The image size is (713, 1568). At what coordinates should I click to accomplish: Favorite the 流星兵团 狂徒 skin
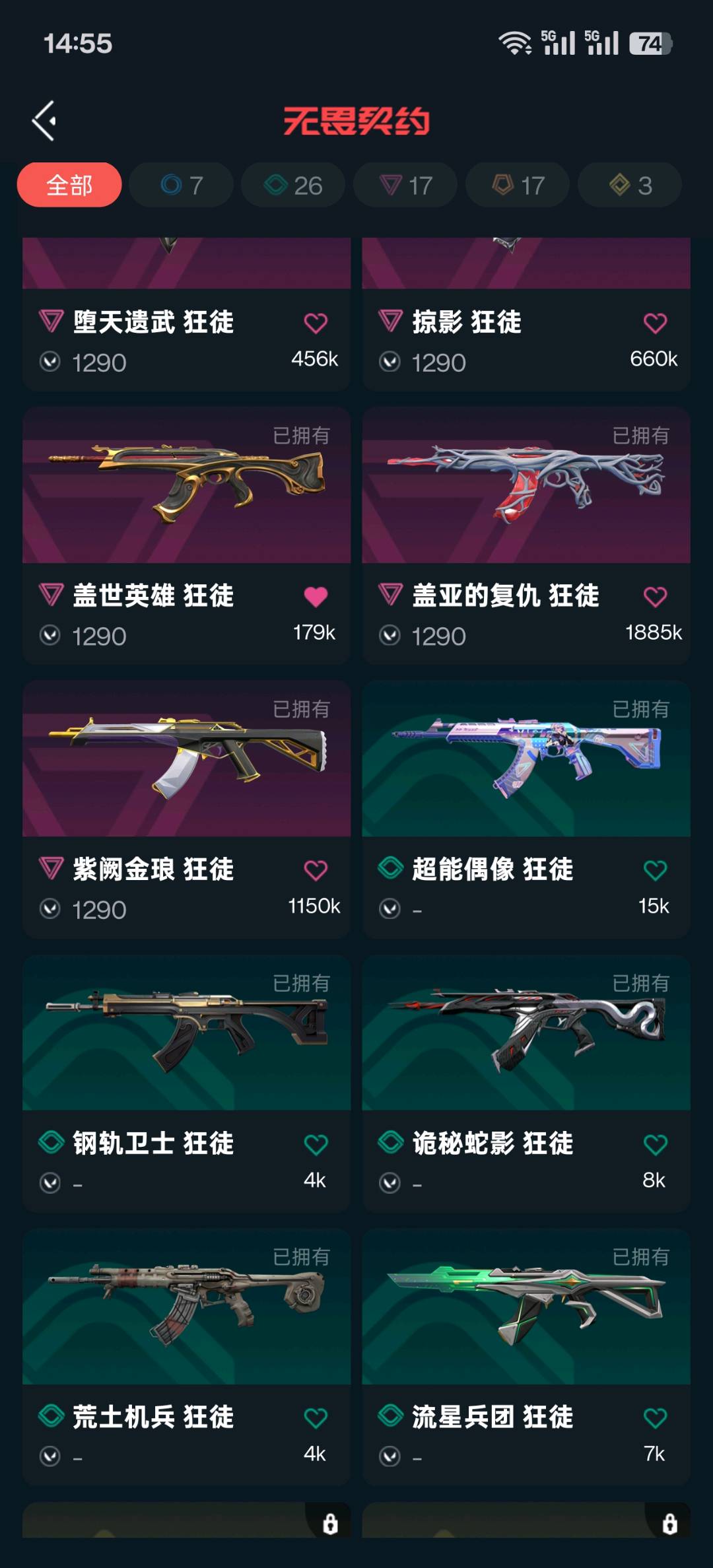click(x=655, y=1417)
